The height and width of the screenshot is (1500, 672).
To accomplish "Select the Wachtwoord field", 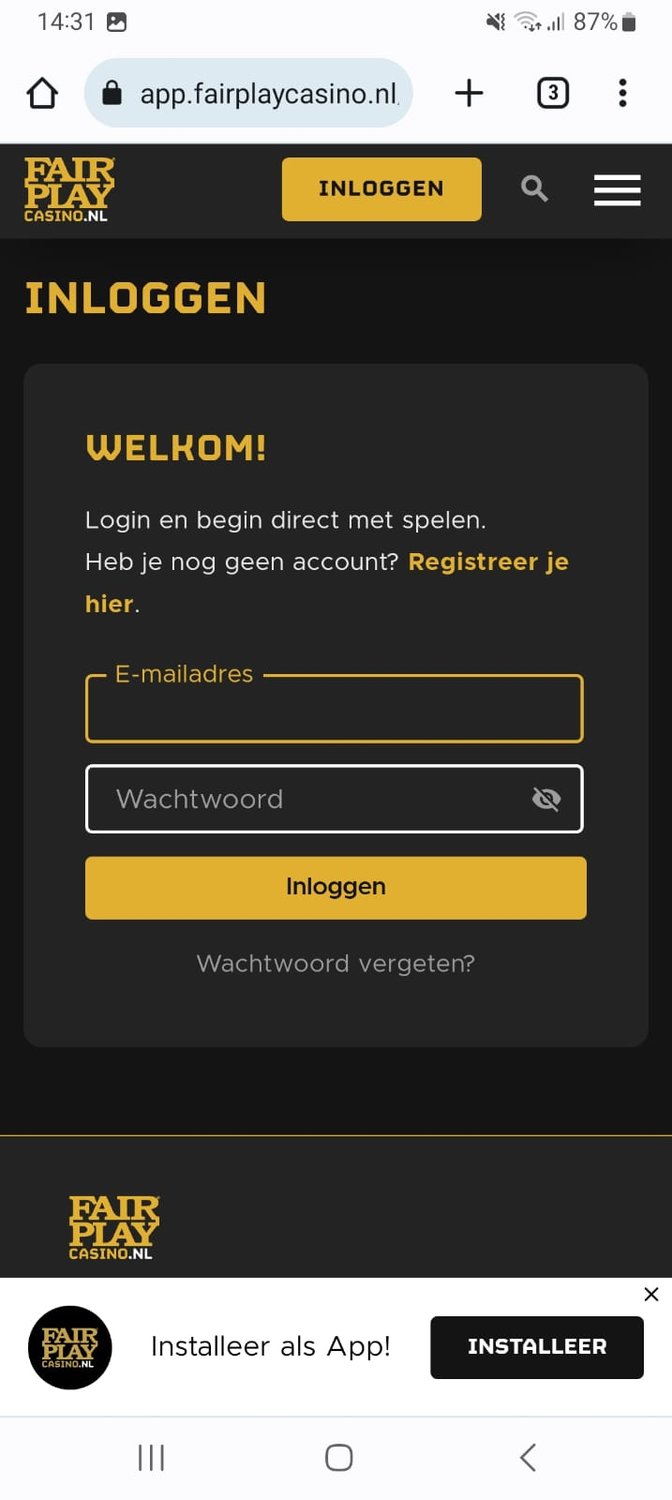I will tap(334, 799).
